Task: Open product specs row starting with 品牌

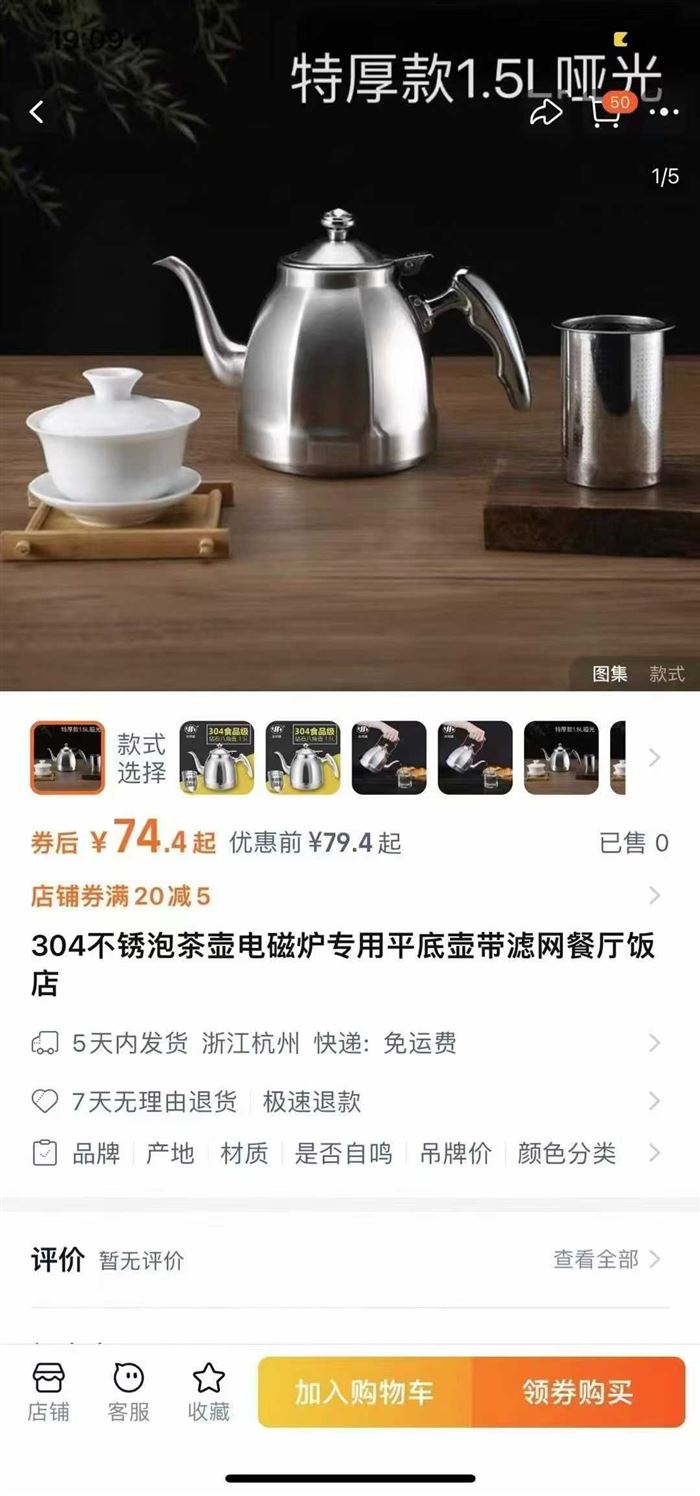Action: click(x=350, y=1153)
